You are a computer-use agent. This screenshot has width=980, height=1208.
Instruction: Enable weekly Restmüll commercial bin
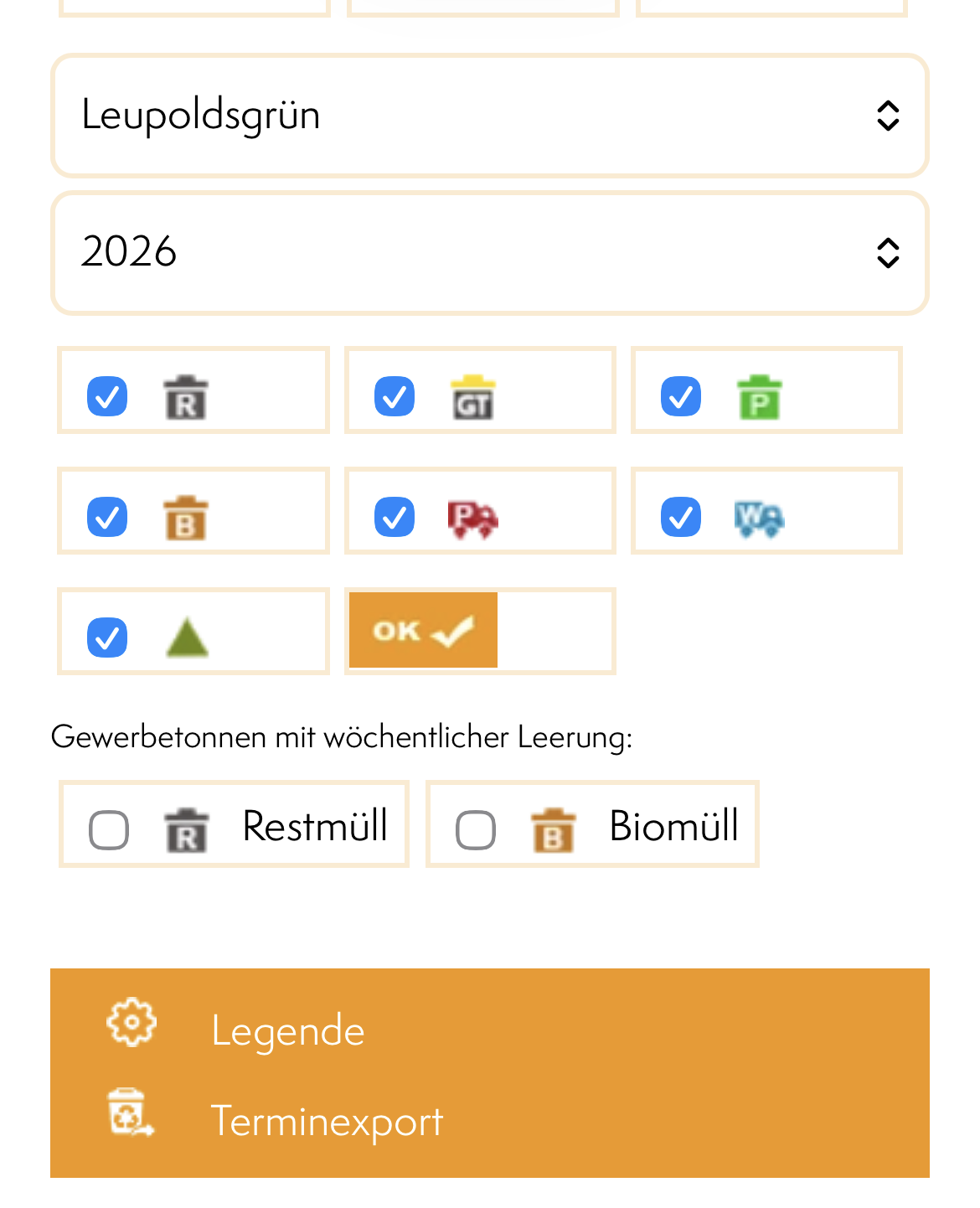109,830
